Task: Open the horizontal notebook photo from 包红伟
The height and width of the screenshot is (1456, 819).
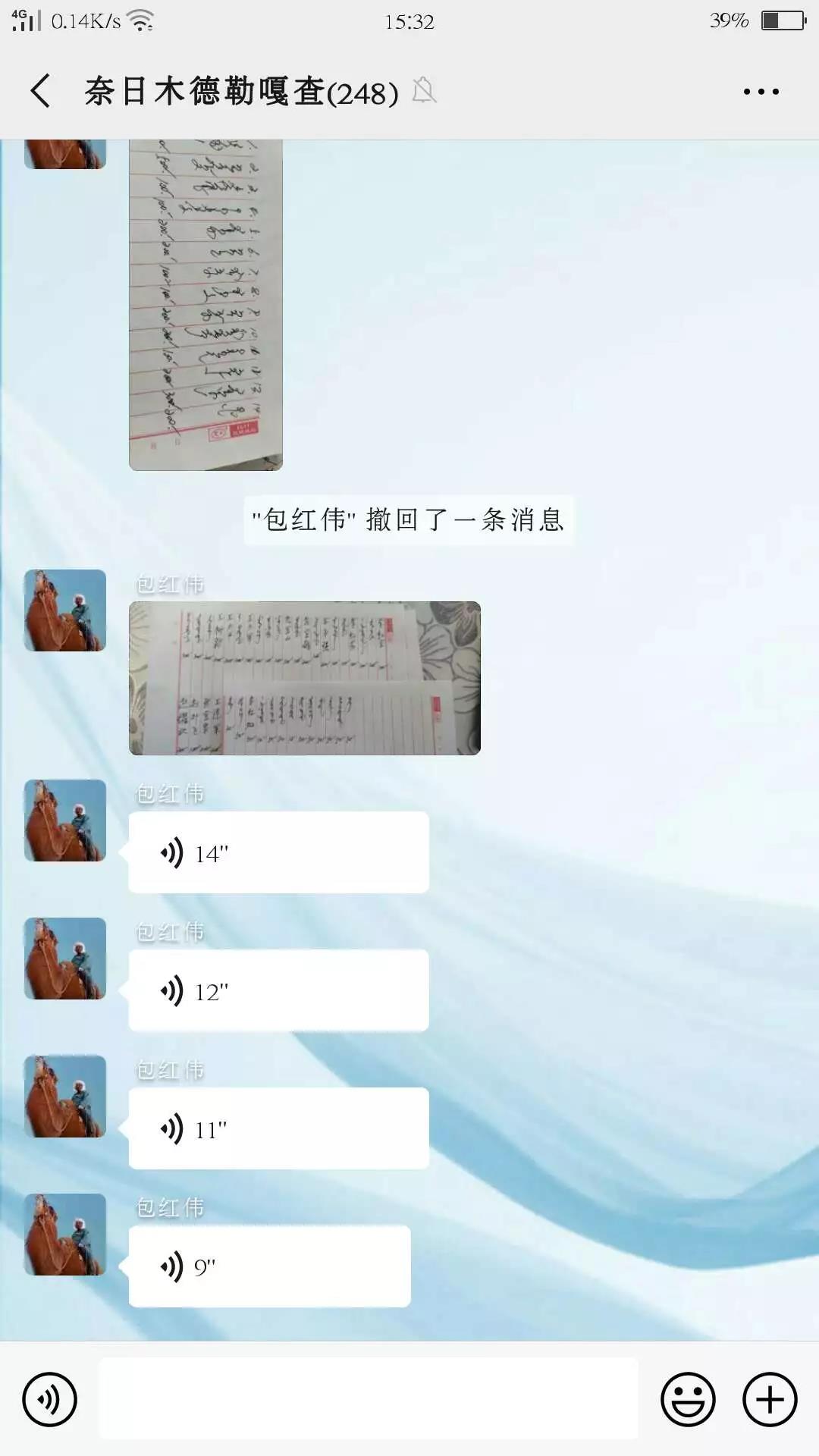Action: tap(304, 678)
